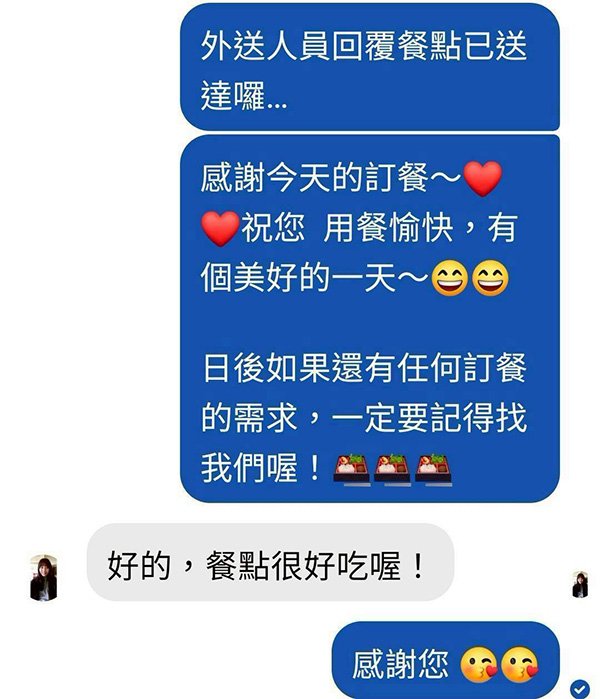Open the profile photo beside 好的，餐點很好吃喔

pyautogui.click(x=43, y=577)
